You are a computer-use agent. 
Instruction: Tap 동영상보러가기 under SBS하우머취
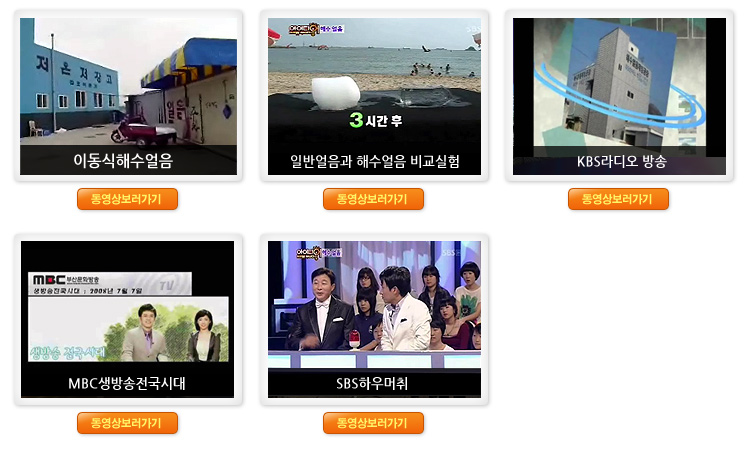pos(373,423)
